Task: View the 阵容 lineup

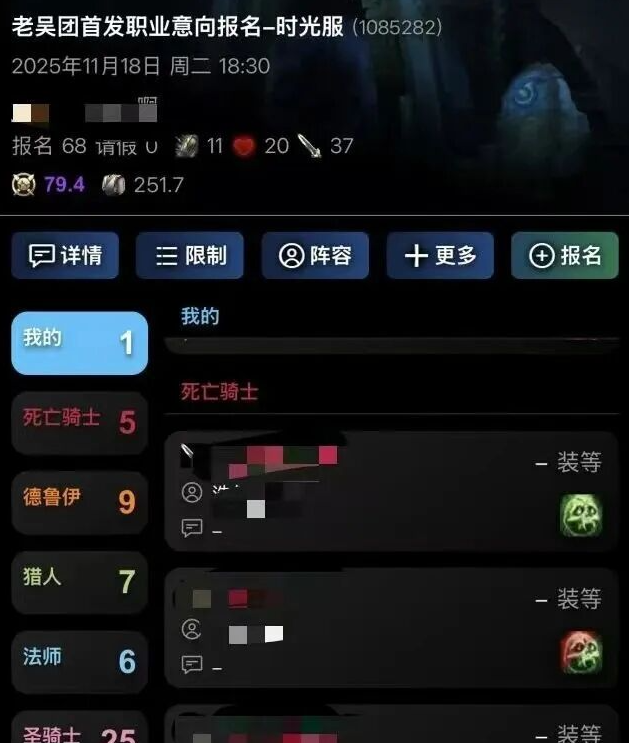Action: click(316, 256)
